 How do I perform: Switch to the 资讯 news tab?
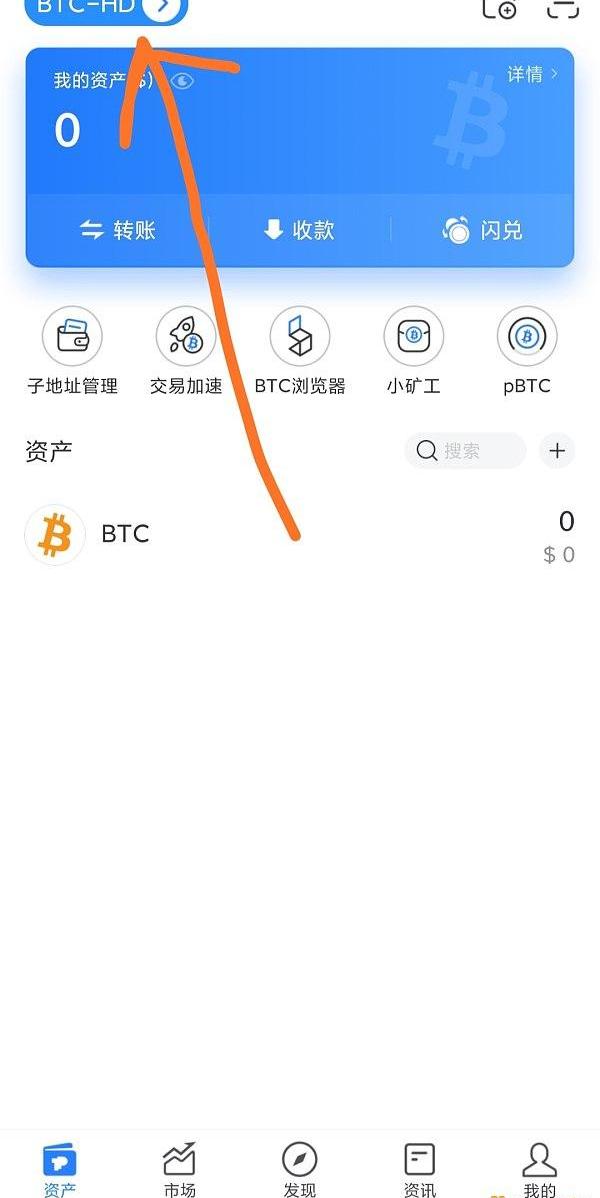419,1168
